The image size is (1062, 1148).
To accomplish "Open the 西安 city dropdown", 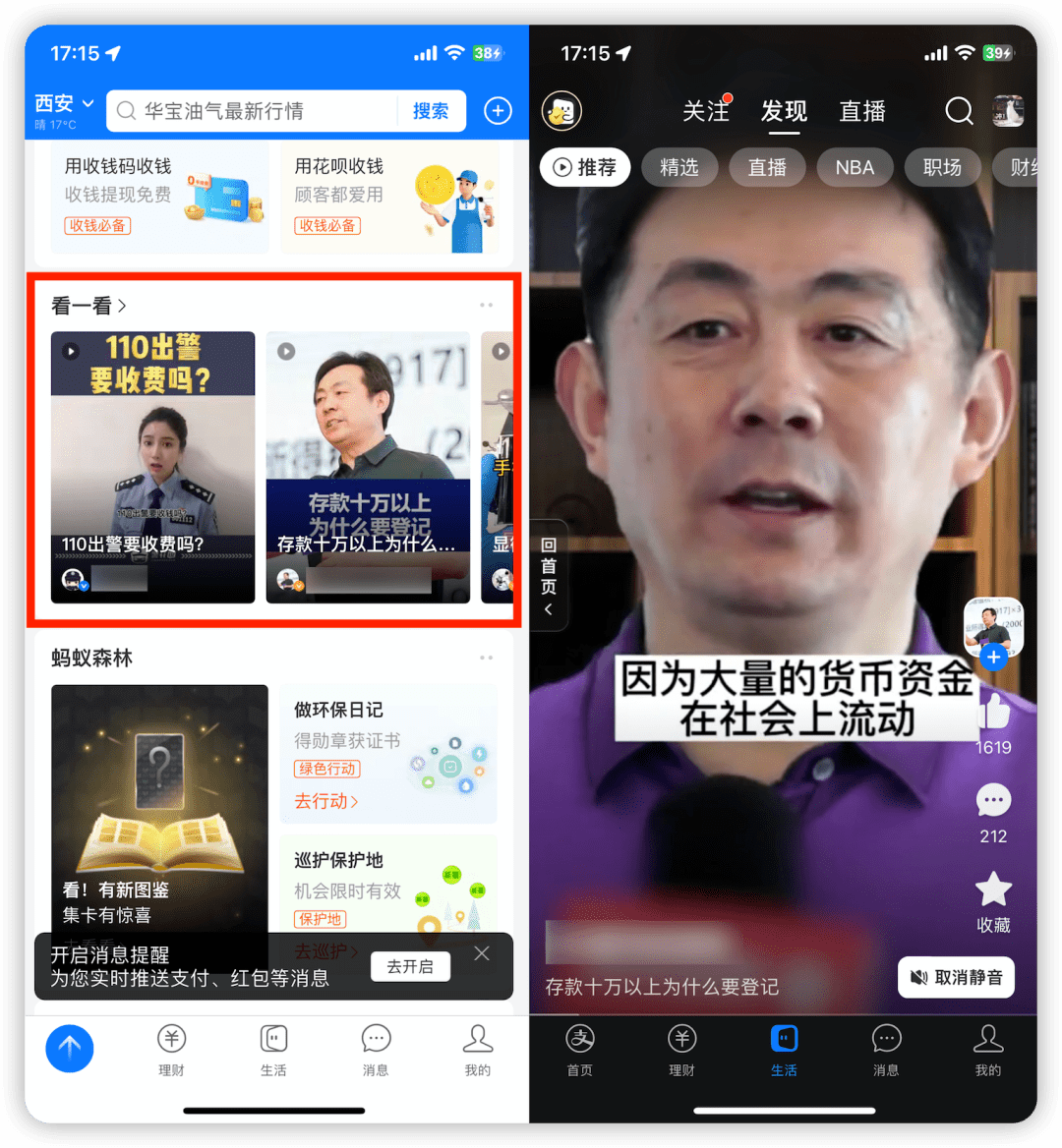I will [x=65, y=103].
